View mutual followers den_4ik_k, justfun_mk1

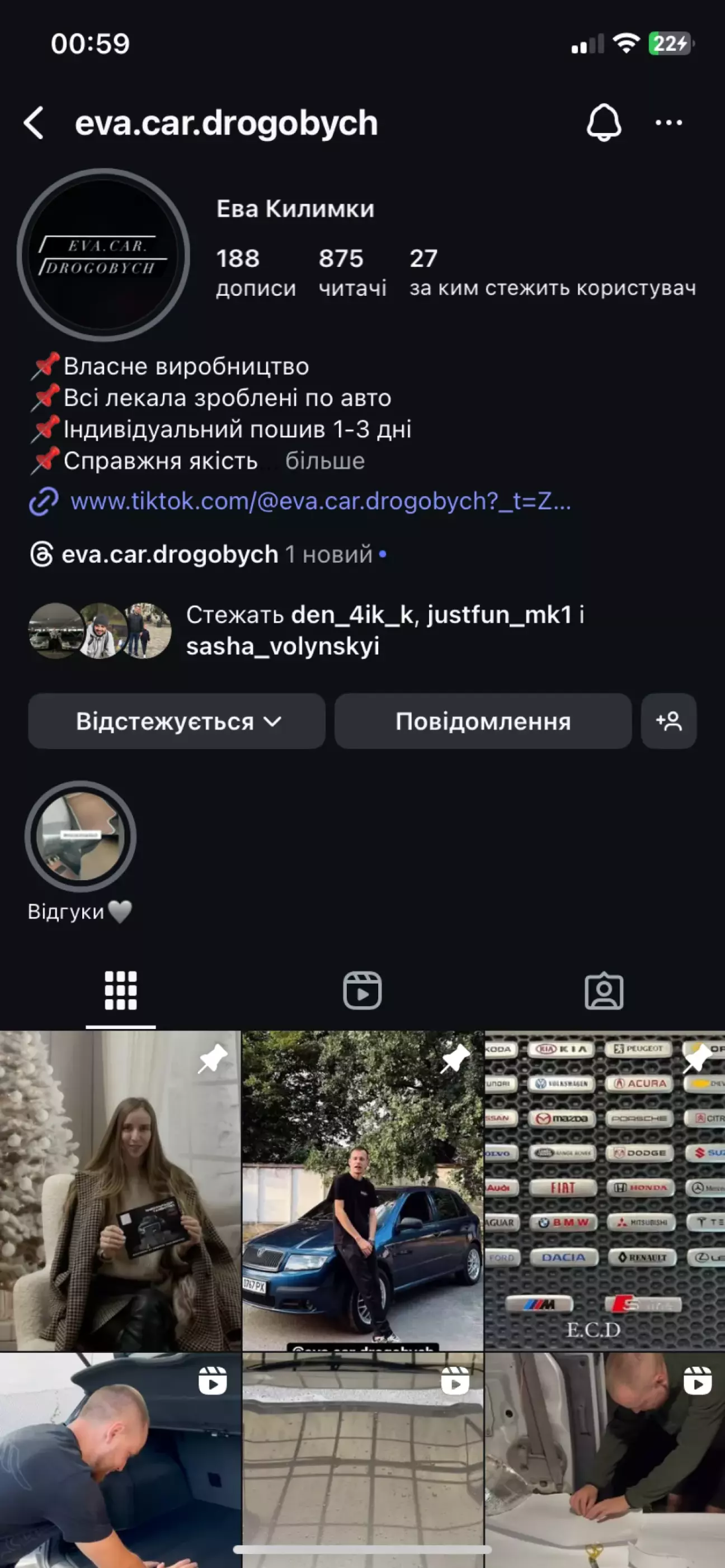click(x=306, y=630)
